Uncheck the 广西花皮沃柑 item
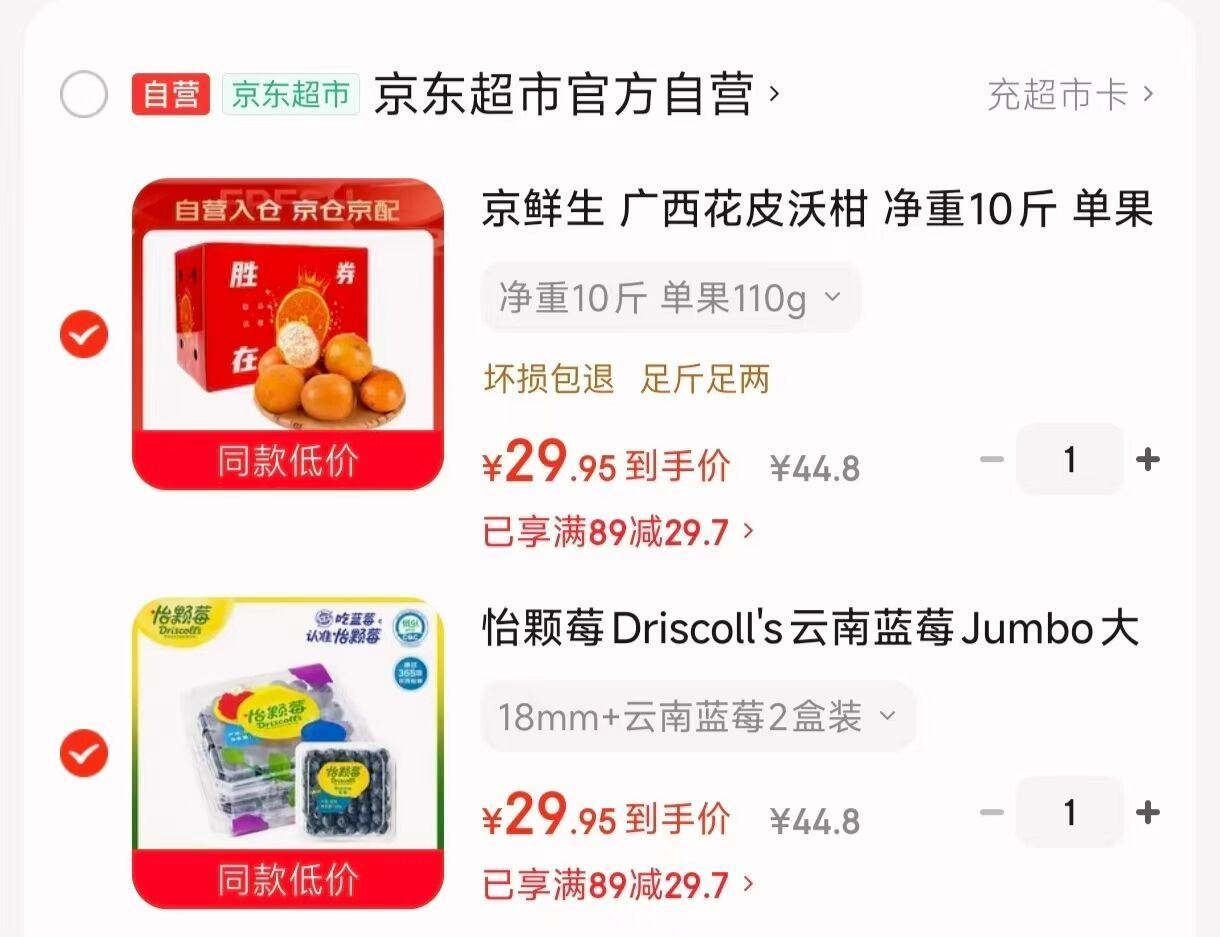 (84, 334)
